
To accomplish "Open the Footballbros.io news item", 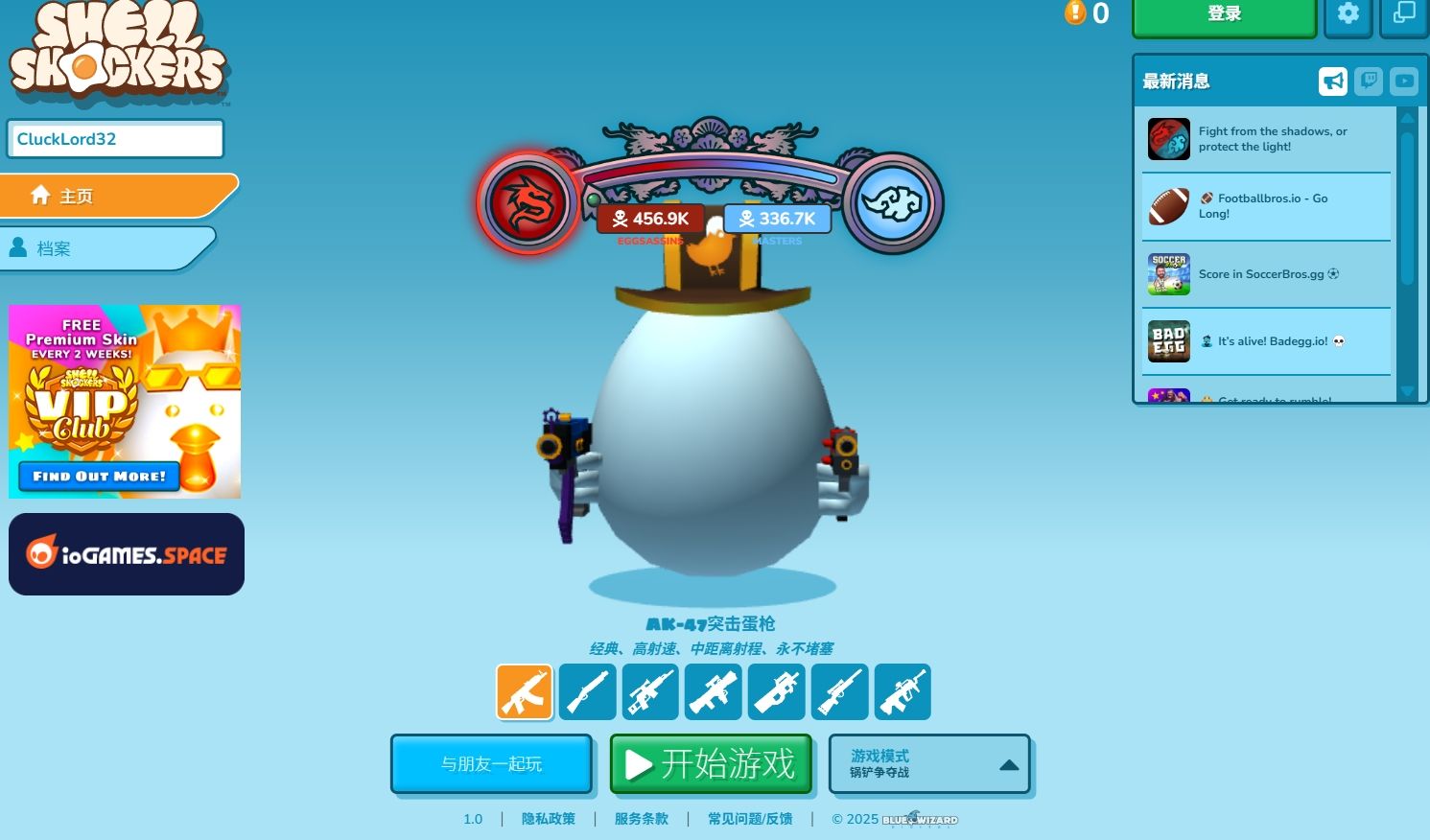I will (1266, 207).
